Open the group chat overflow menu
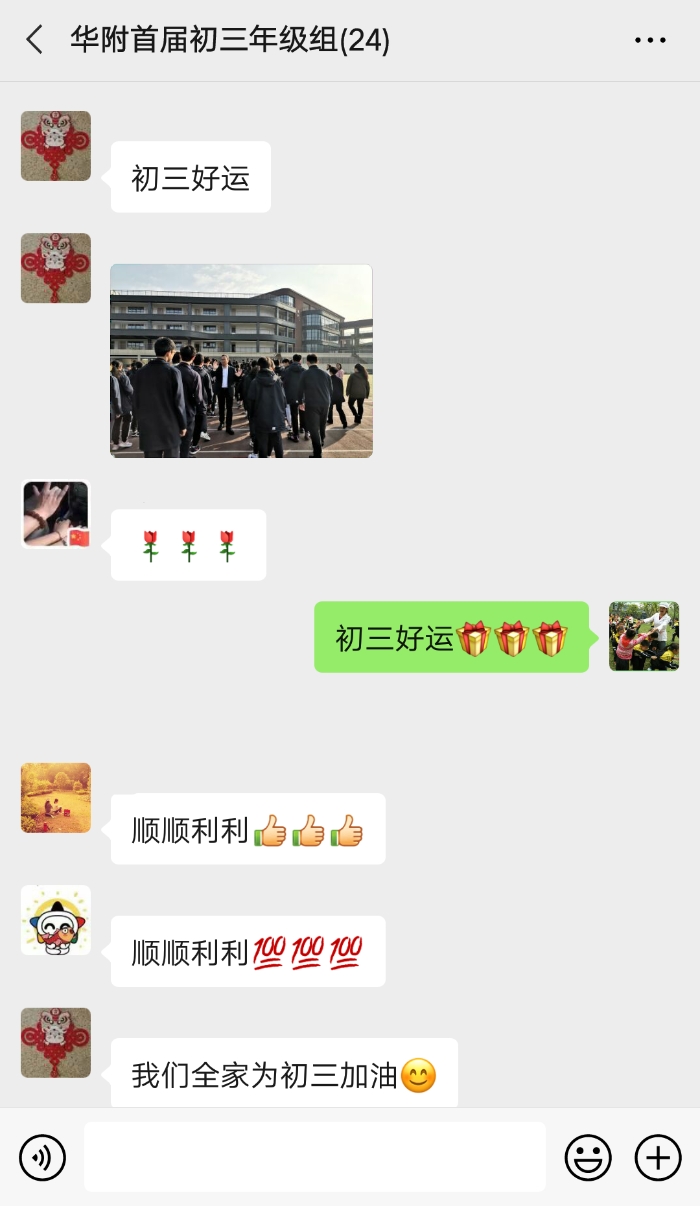Screen dimensions: 700x1206 650,40
